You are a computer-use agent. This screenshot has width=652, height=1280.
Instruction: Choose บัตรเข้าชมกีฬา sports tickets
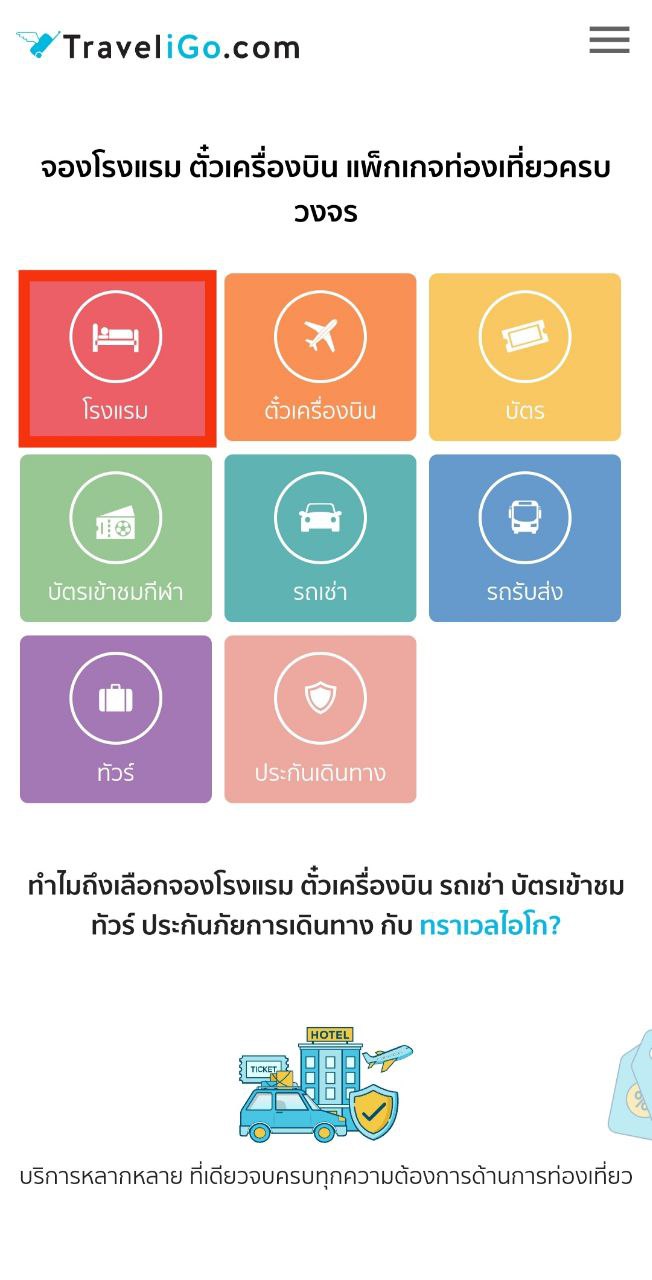click(116, 538)
